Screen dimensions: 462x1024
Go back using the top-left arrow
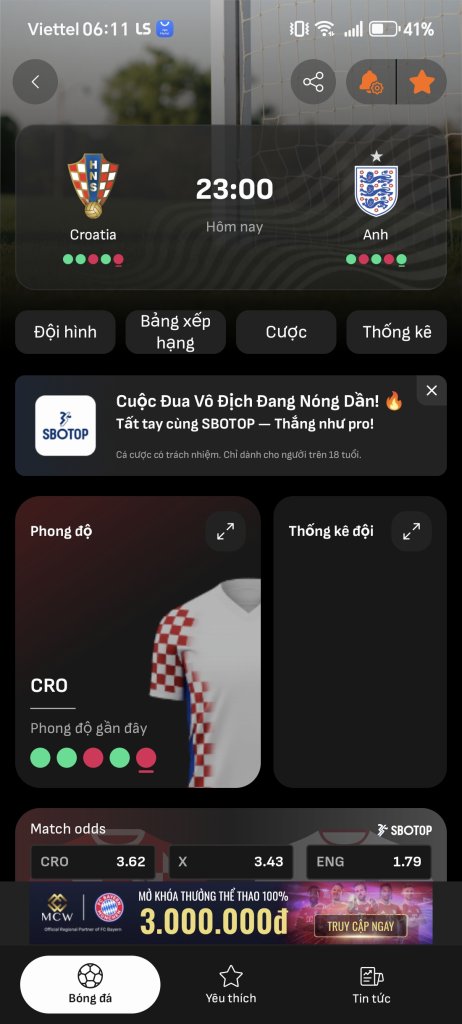(35, 82)
